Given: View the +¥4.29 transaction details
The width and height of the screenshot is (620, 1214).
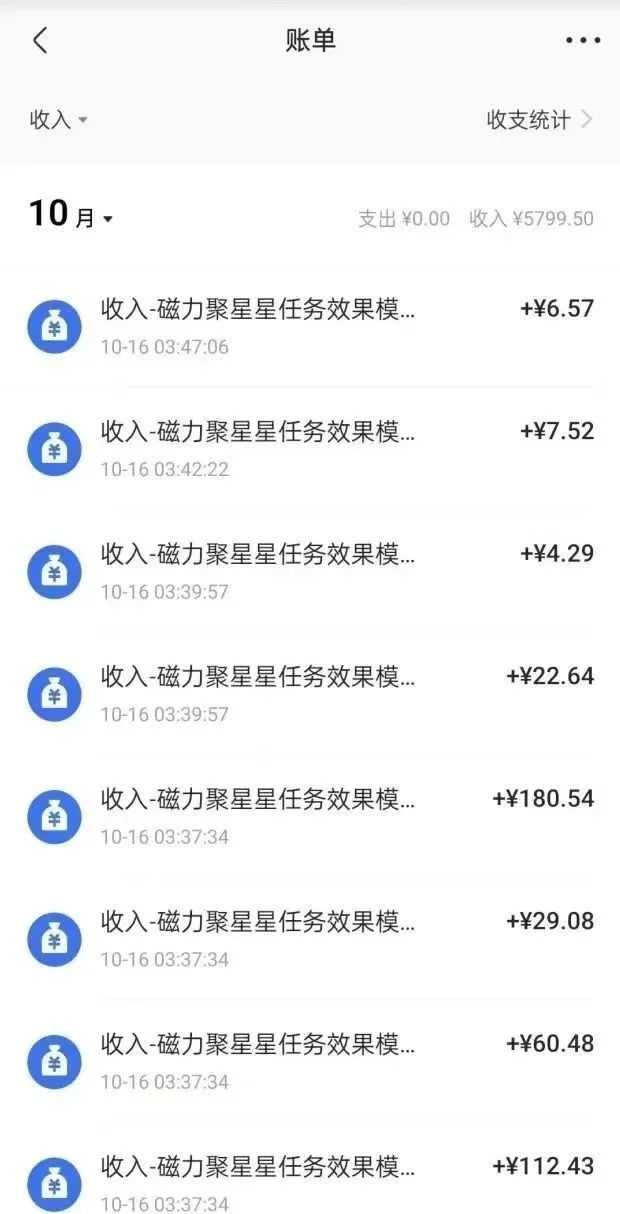Looking at the screenshot, I should click(310, 571).
